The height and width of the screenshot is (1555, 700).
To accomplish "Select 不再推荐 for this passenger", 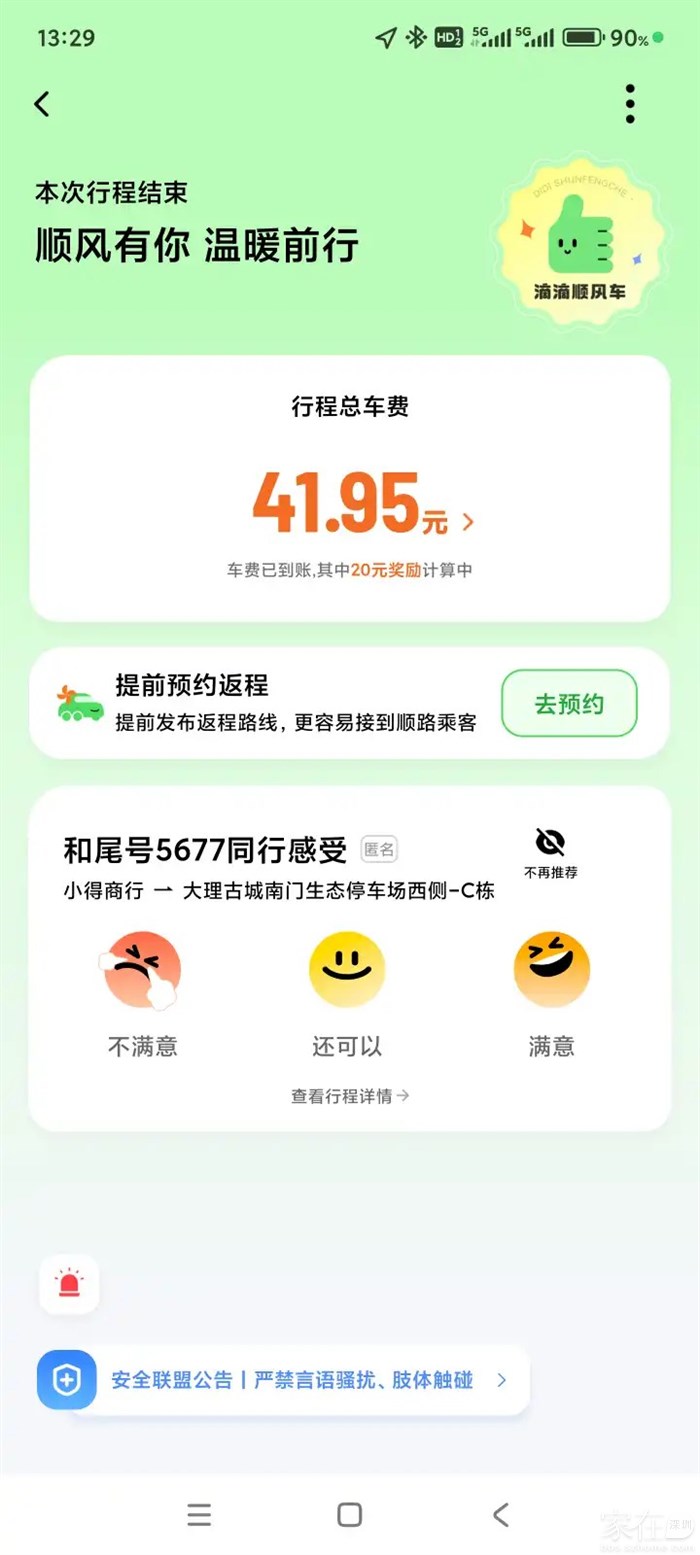I will [x=550, y=853].
